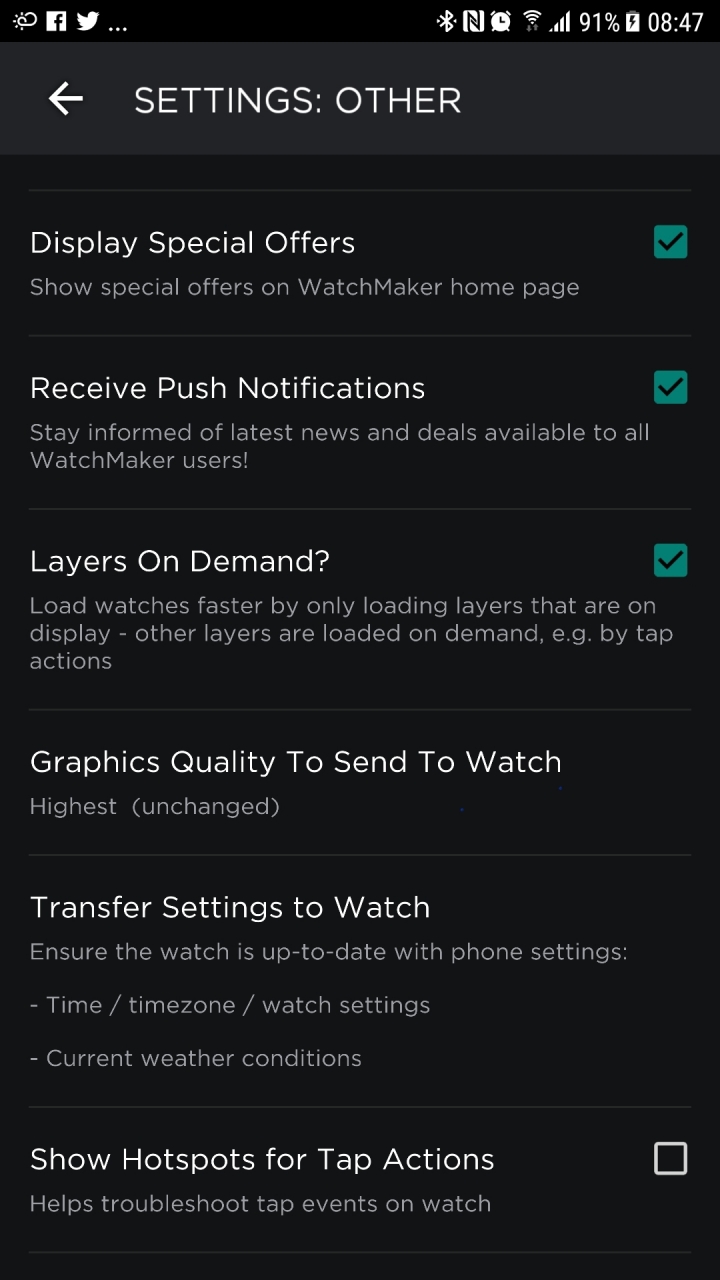Uncheck Display Special Offers checkbox
The width and height of the screenshot is (720, 1280).
click(670, 242)
